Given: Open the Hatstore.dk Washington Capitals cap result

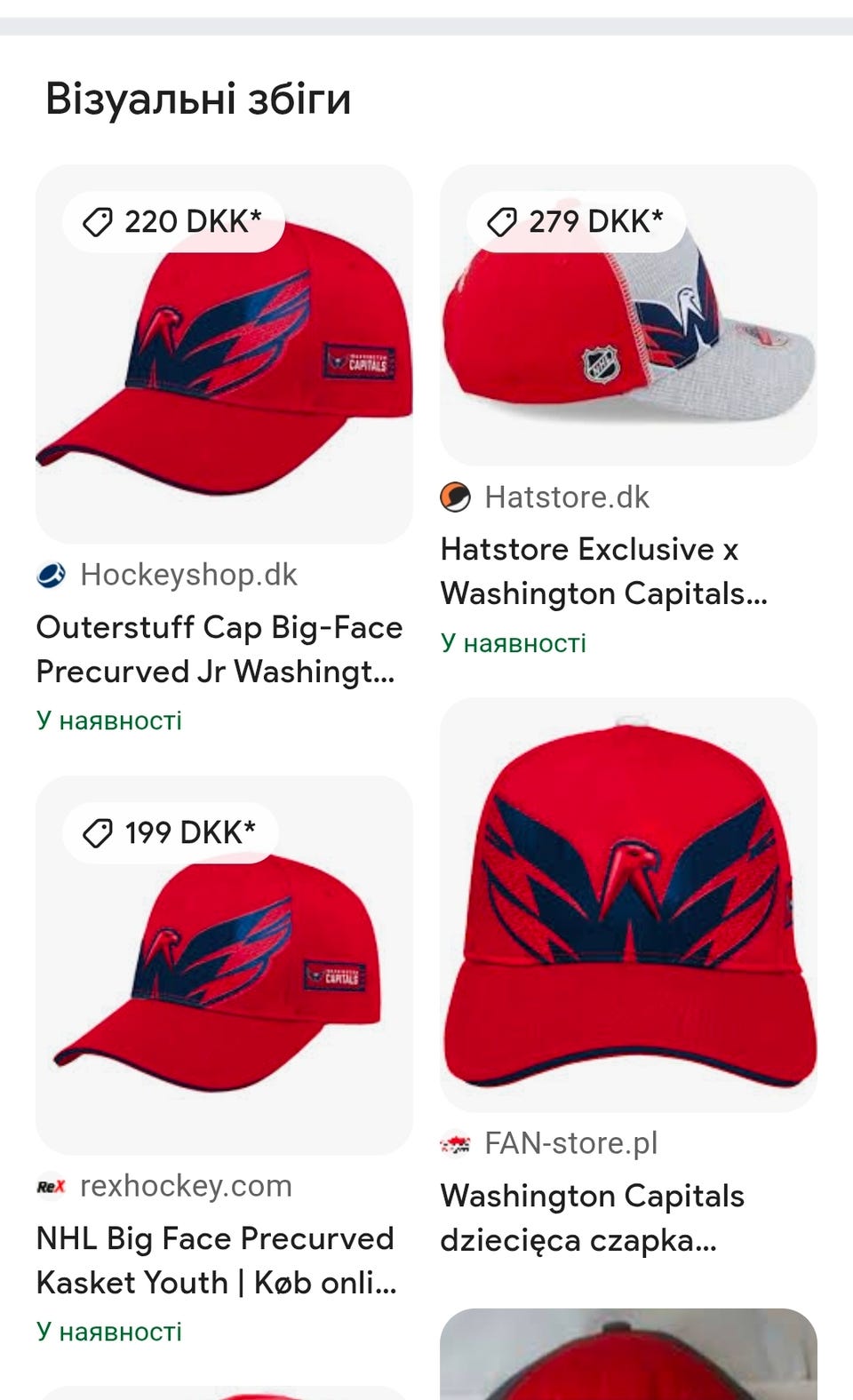Looking at the screenshot, I should [603, 571].
